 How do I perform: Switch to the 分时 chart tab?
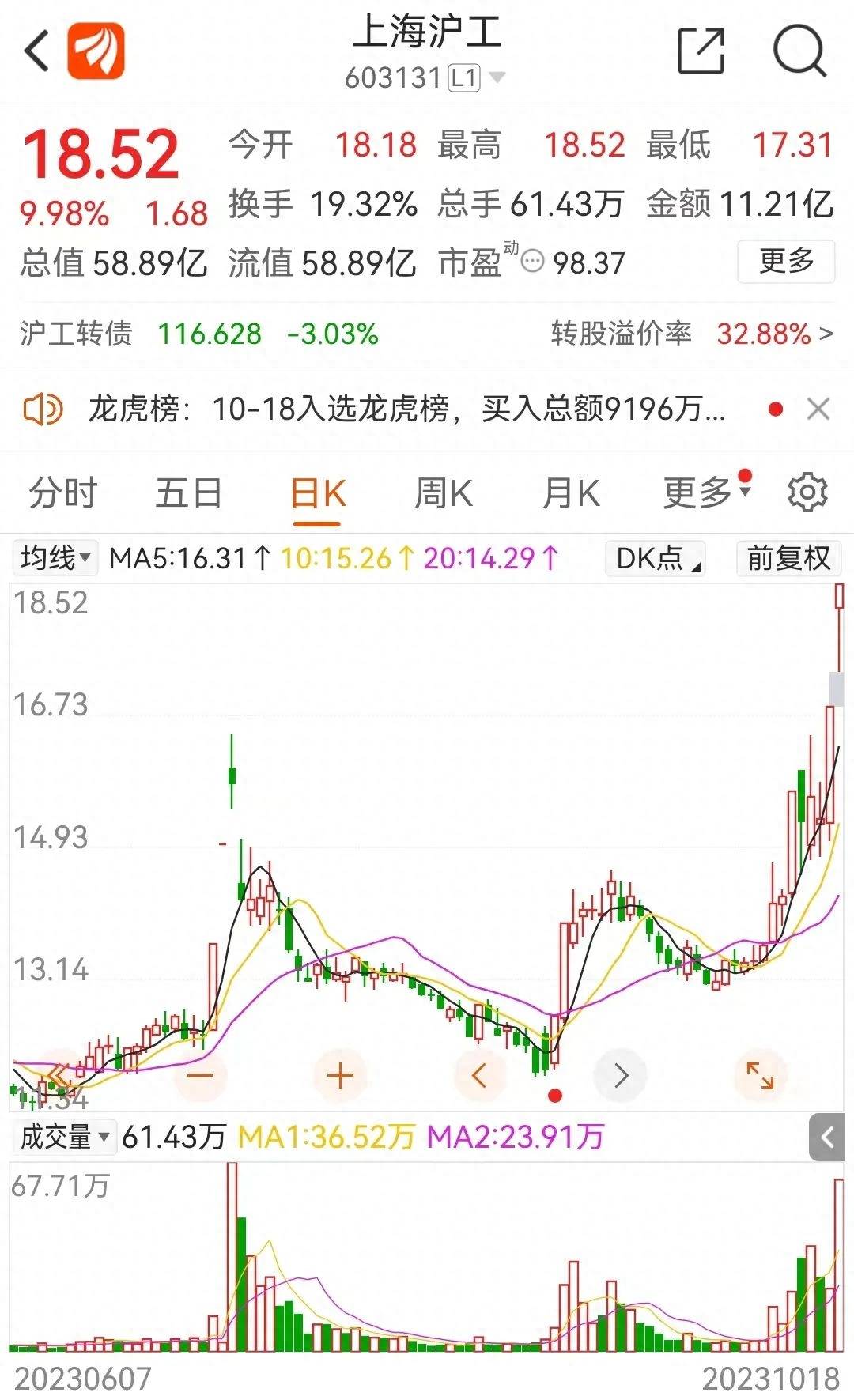tap(63, 494)
